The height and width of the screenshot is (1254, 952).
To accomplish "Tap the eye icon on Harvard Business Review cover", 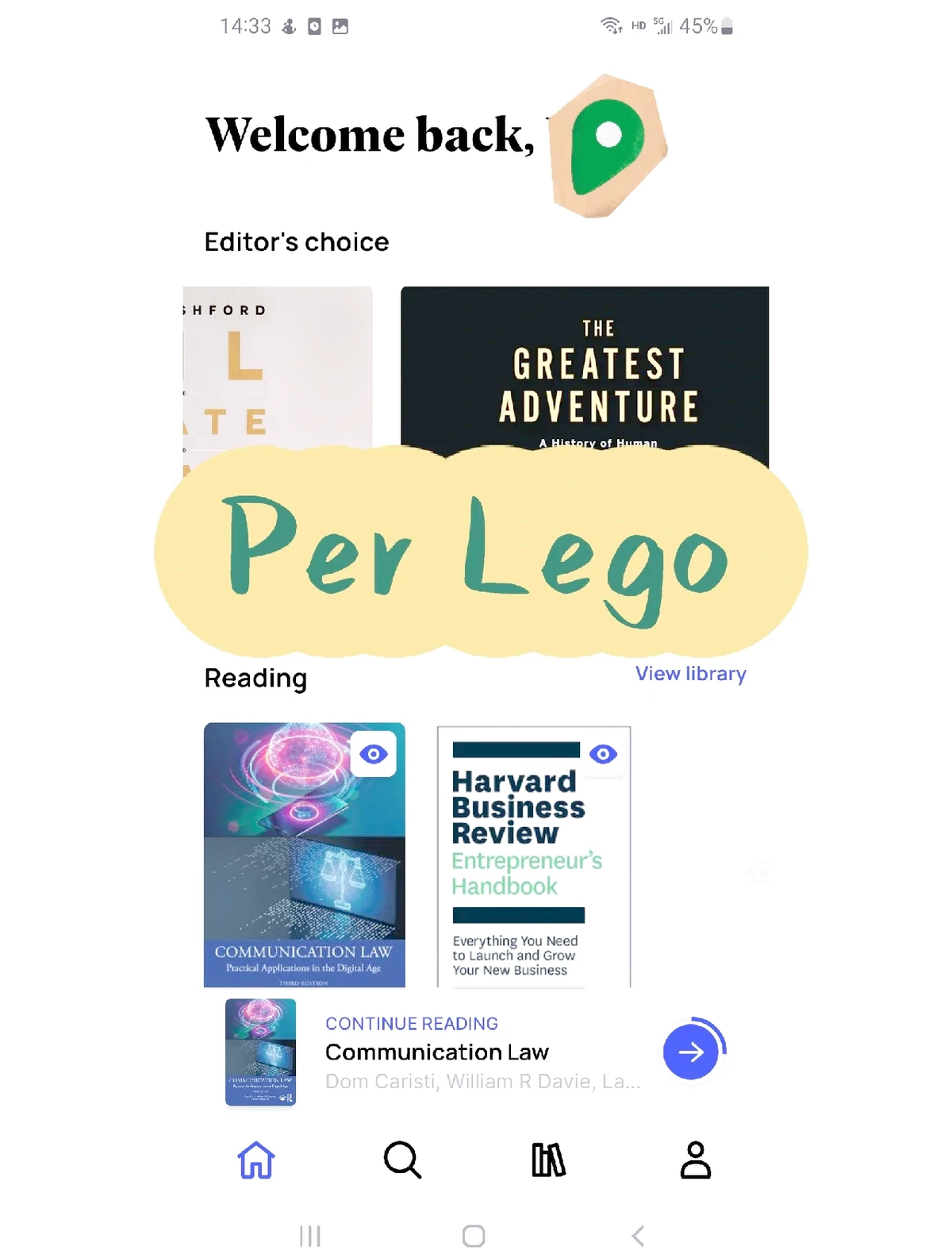I will point(603,754).
